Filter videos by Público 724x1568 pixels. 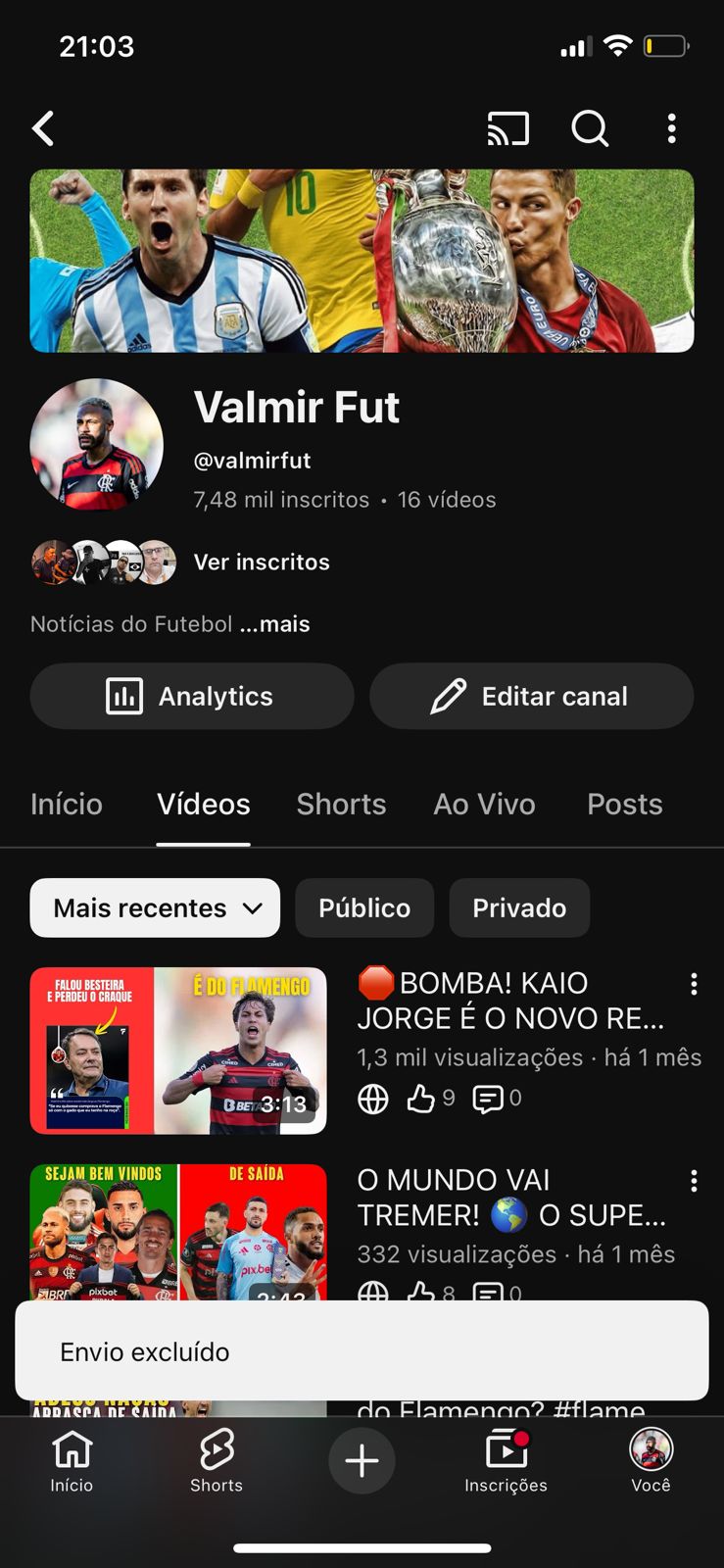363,907
